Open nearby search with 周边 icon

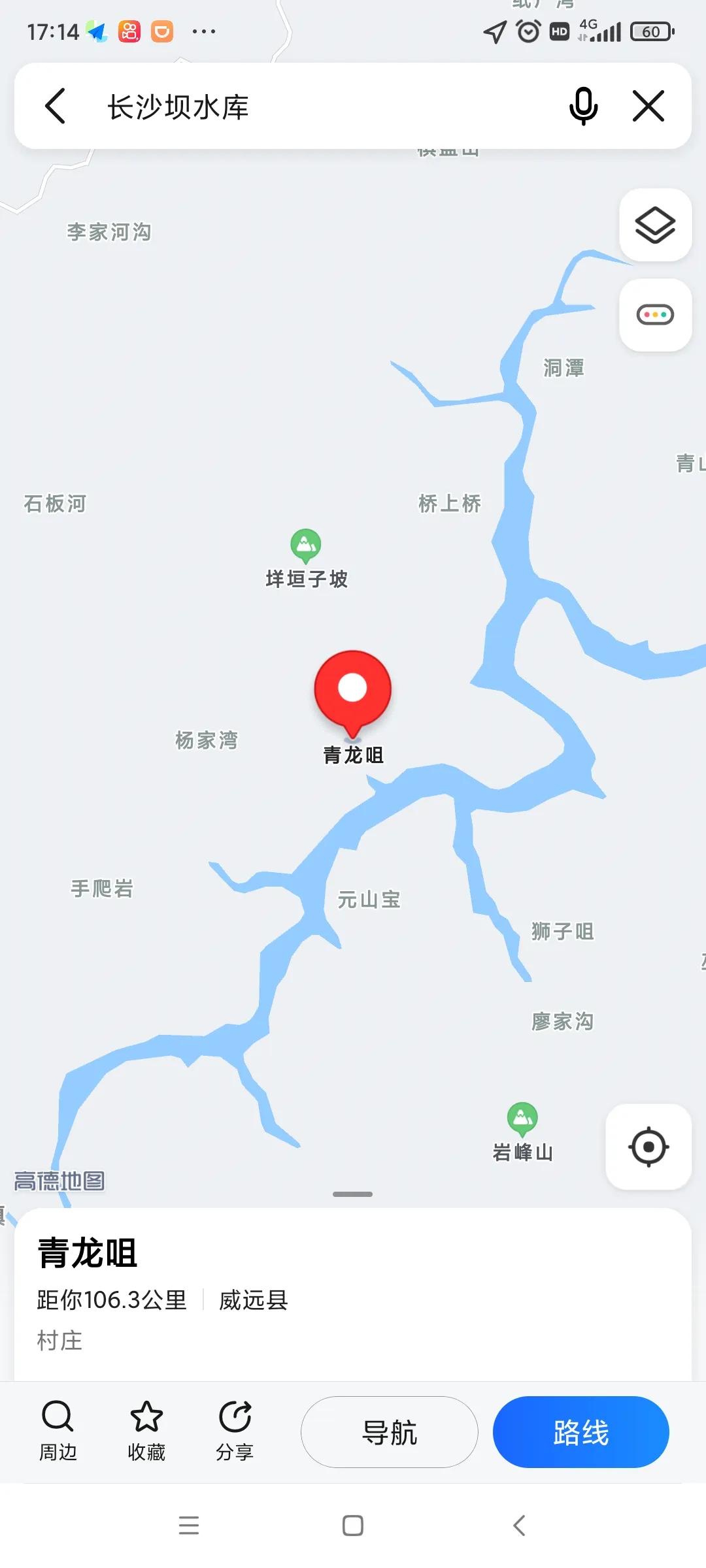click(x=58, y=1431)
